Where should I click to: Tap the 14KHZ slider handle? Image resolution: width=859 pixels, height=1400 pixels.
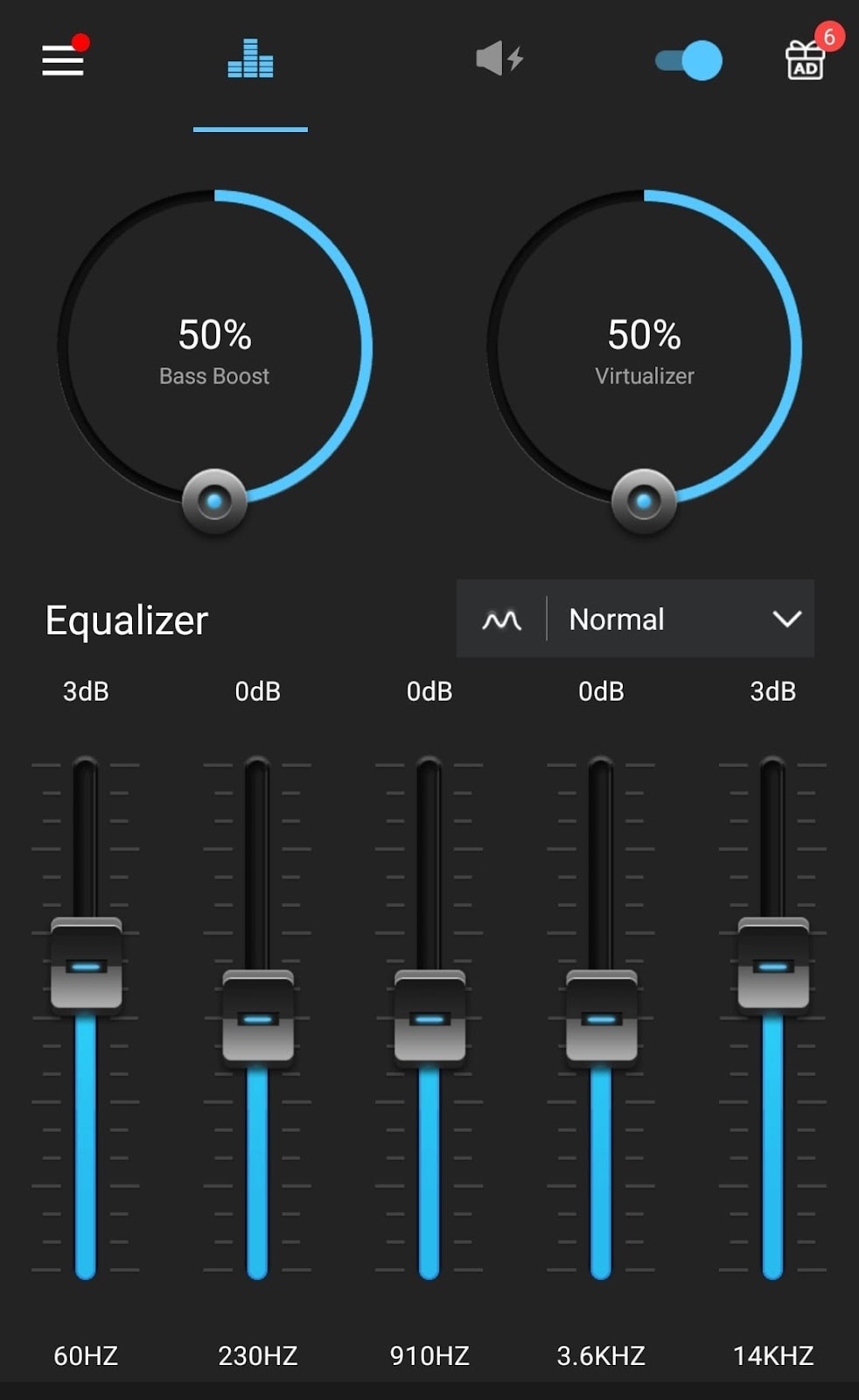tap(772, 965)
